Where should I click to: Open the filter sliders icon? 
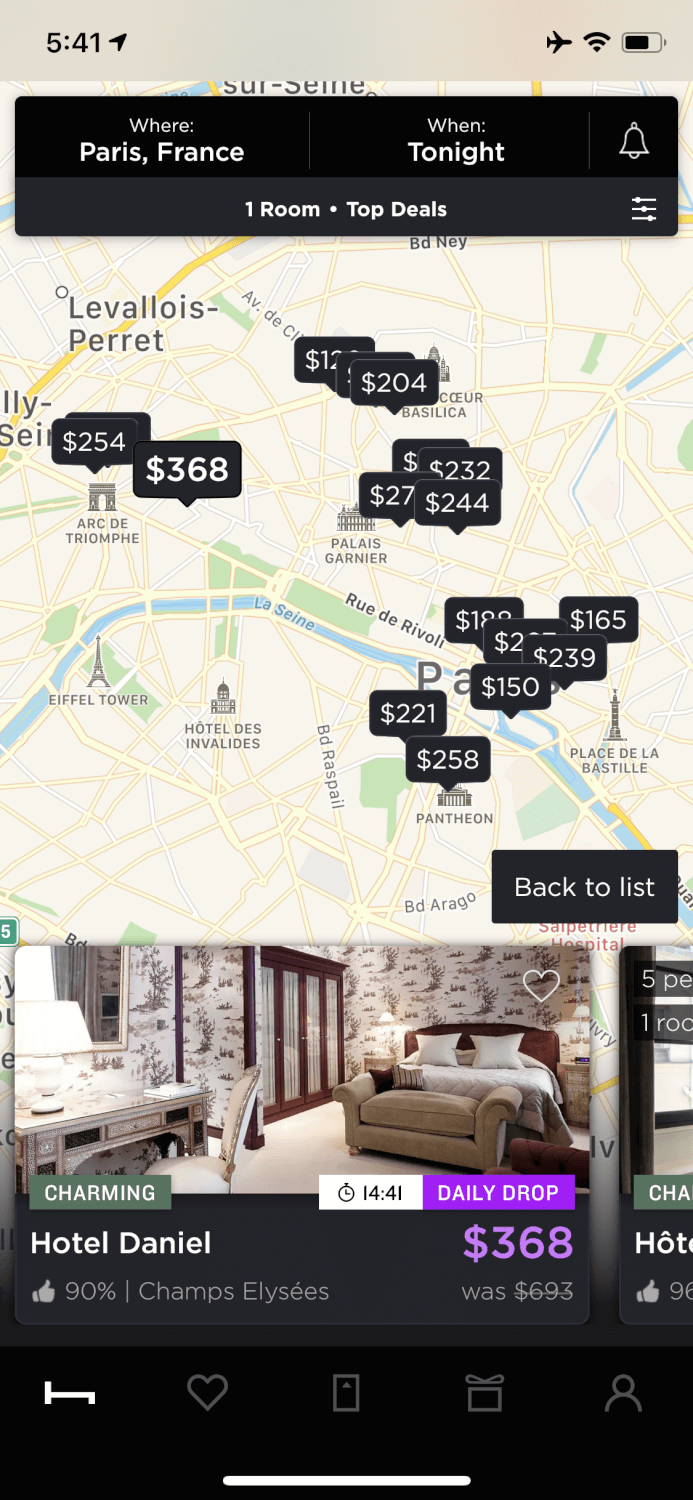coord(644,209)
